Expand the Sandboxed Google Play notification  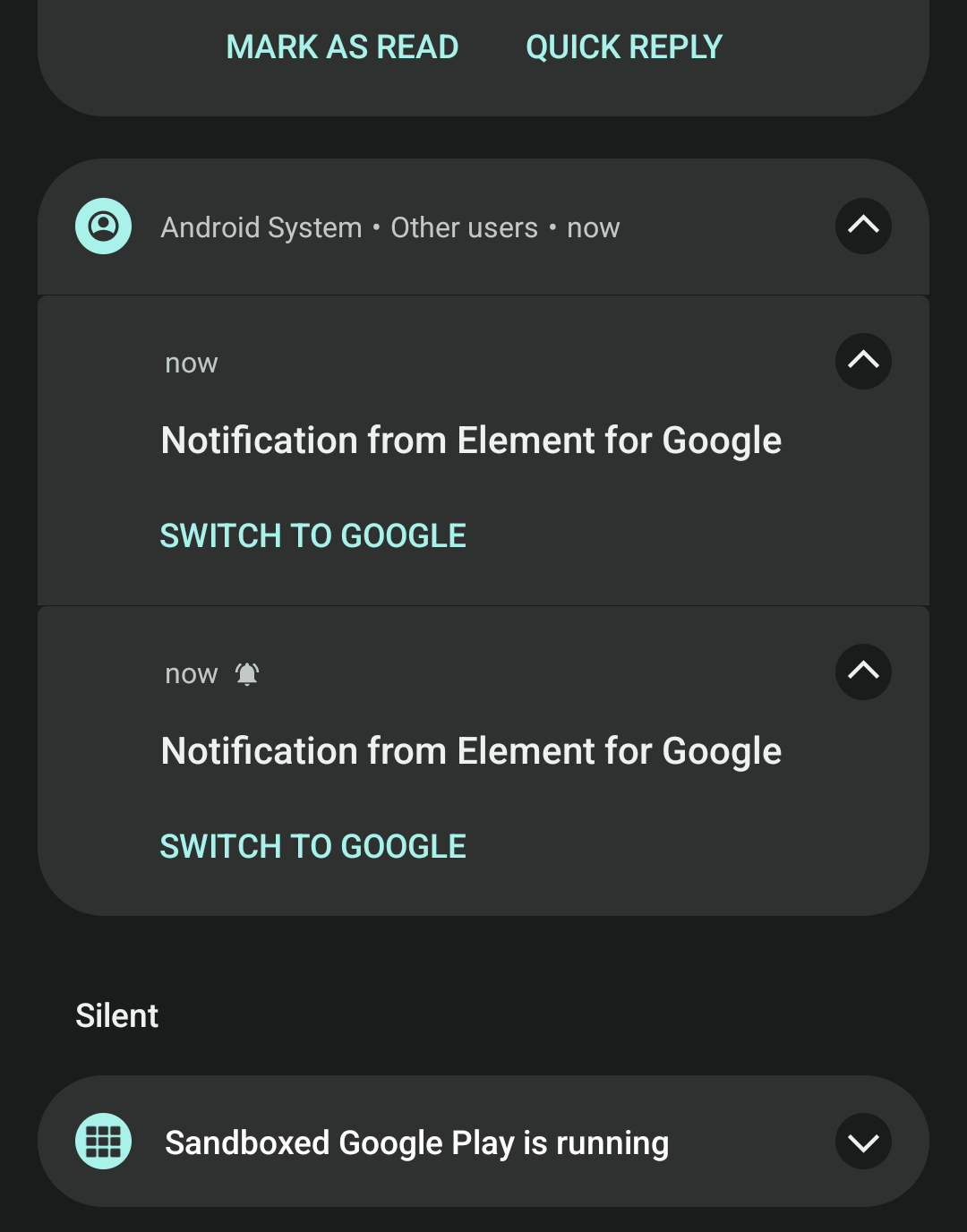862,1141
